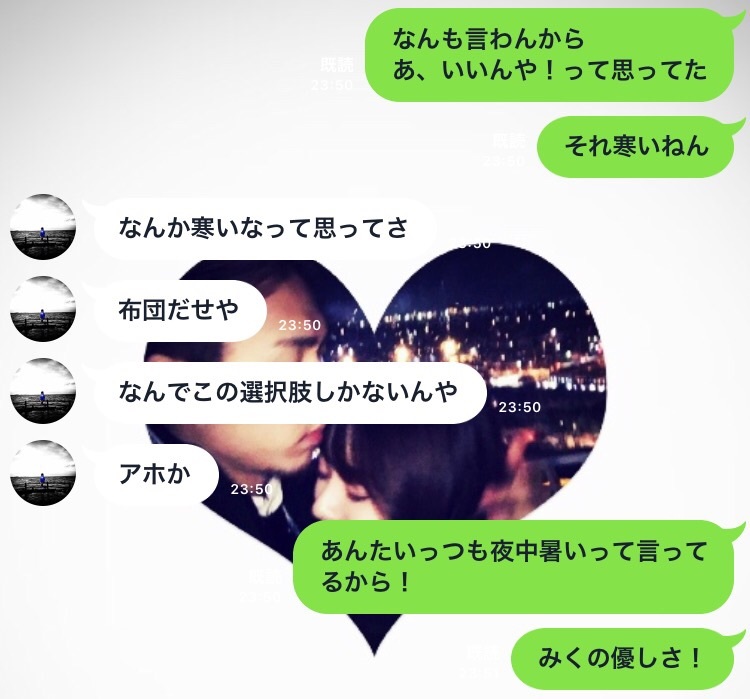Screen dimensions: 750x699
Task: Open sender's avatar beside なんか寒いなって思ってさ
Action: pos(44,228)
